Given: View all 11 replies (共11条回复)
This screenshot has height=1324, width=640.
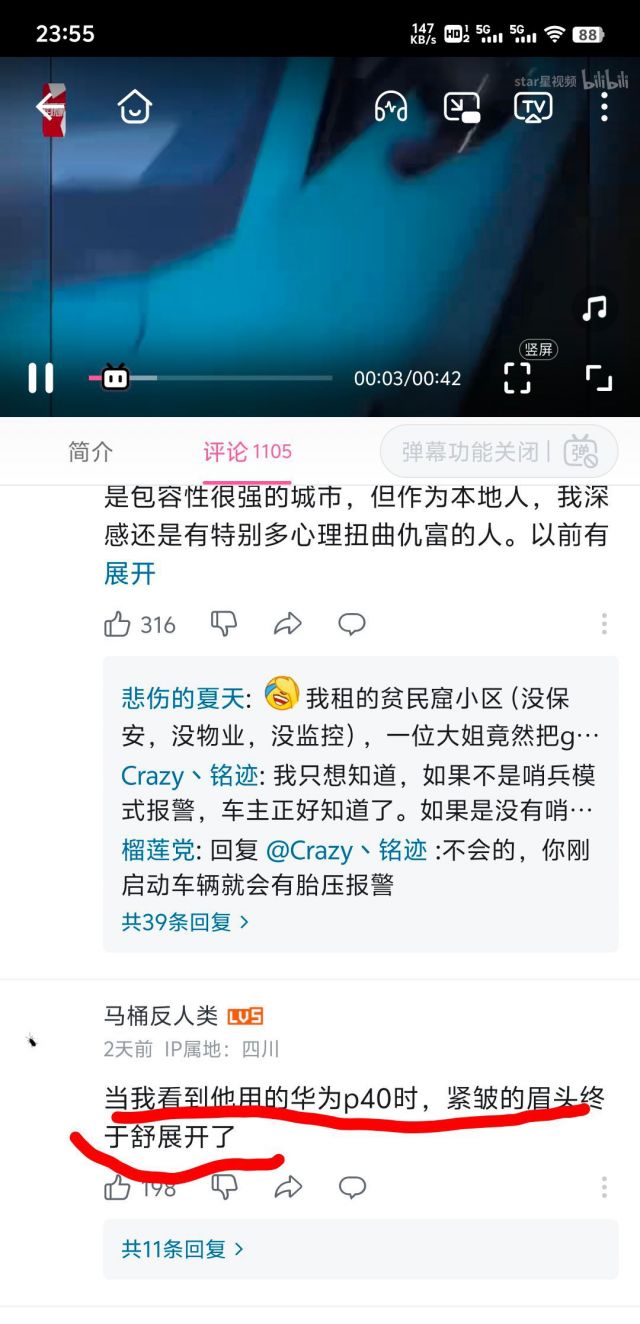Looking at the screenshot, I should click(x=183, y=1249).
